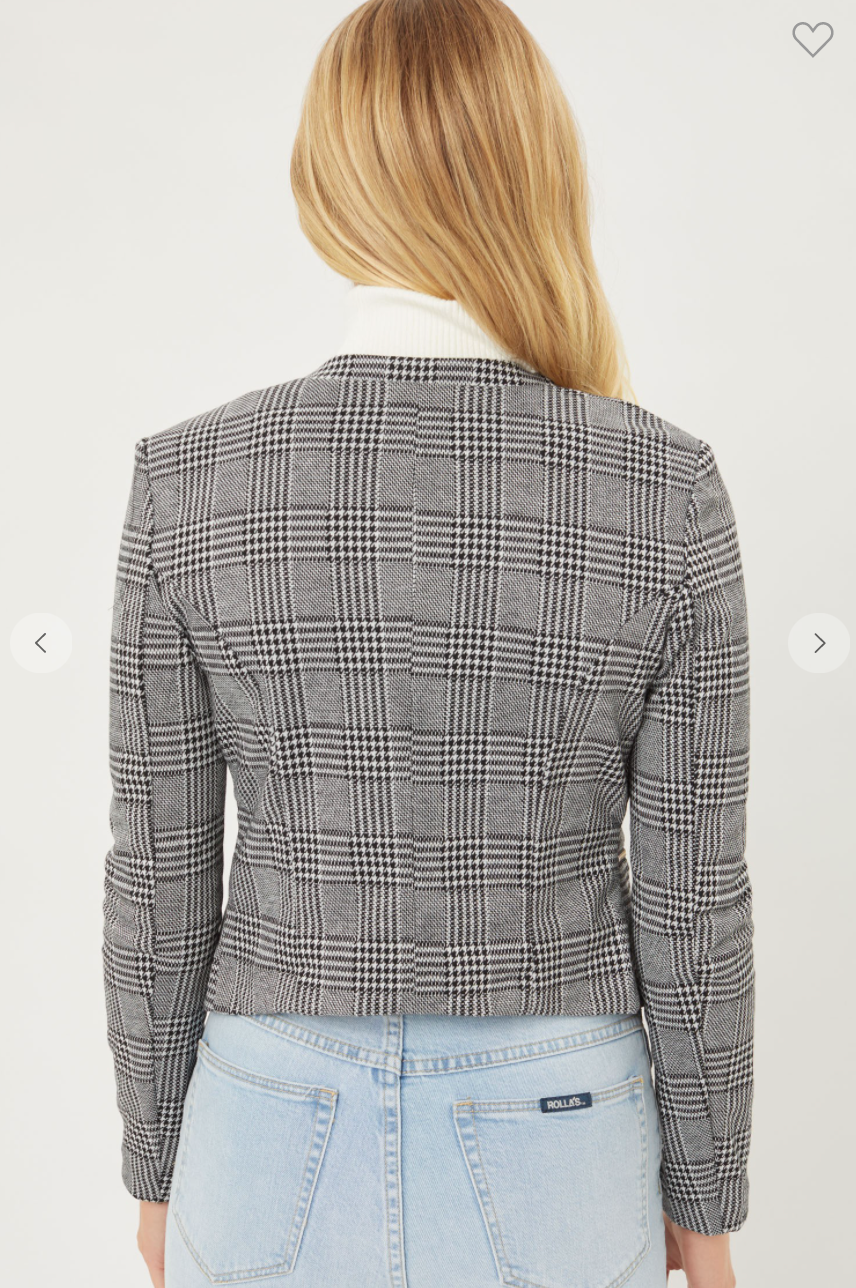Add this jacket to your wishlist
This screenshot has width=856, height=1288.
812,40
